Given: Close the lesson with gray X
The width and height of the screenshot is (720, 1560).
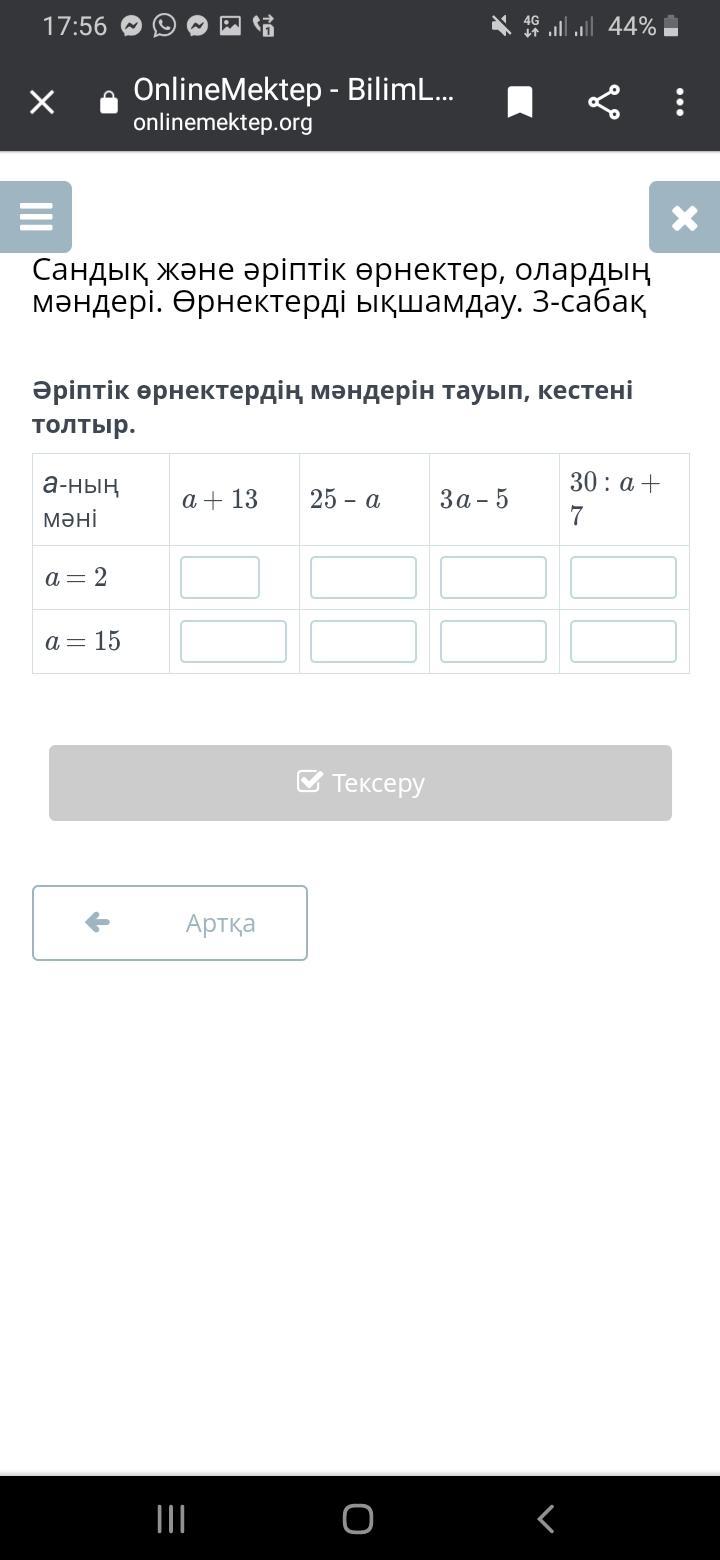Looking at the screenshot, I should [x=685, y=217].
